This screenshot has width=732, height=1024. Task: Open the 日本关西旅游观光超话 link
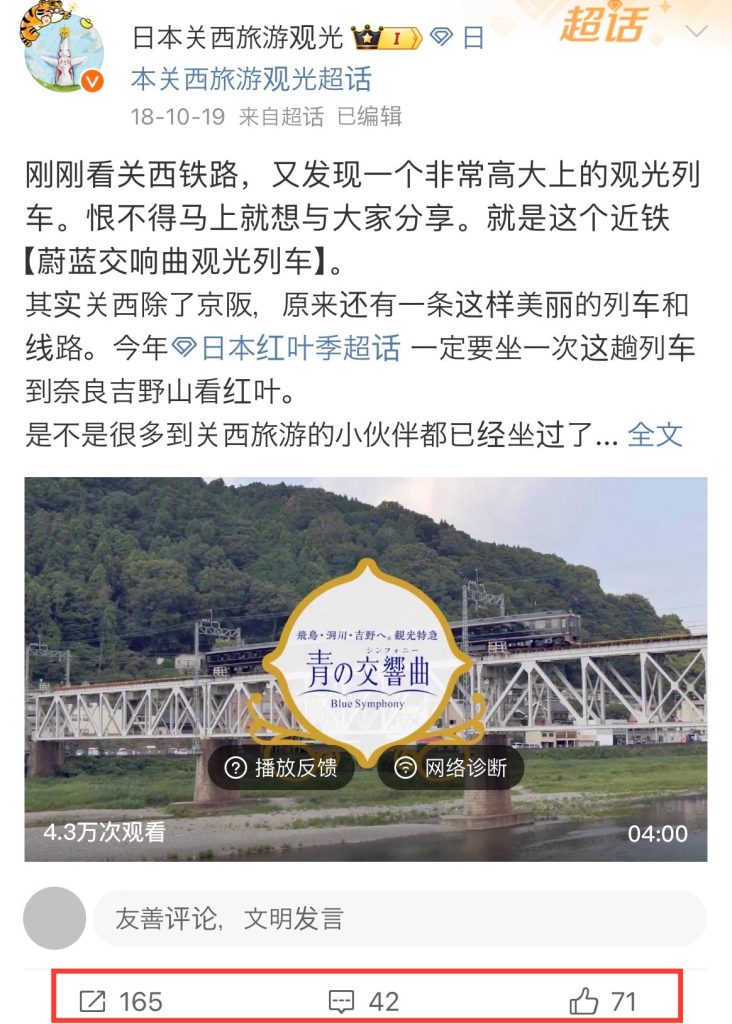251,77
